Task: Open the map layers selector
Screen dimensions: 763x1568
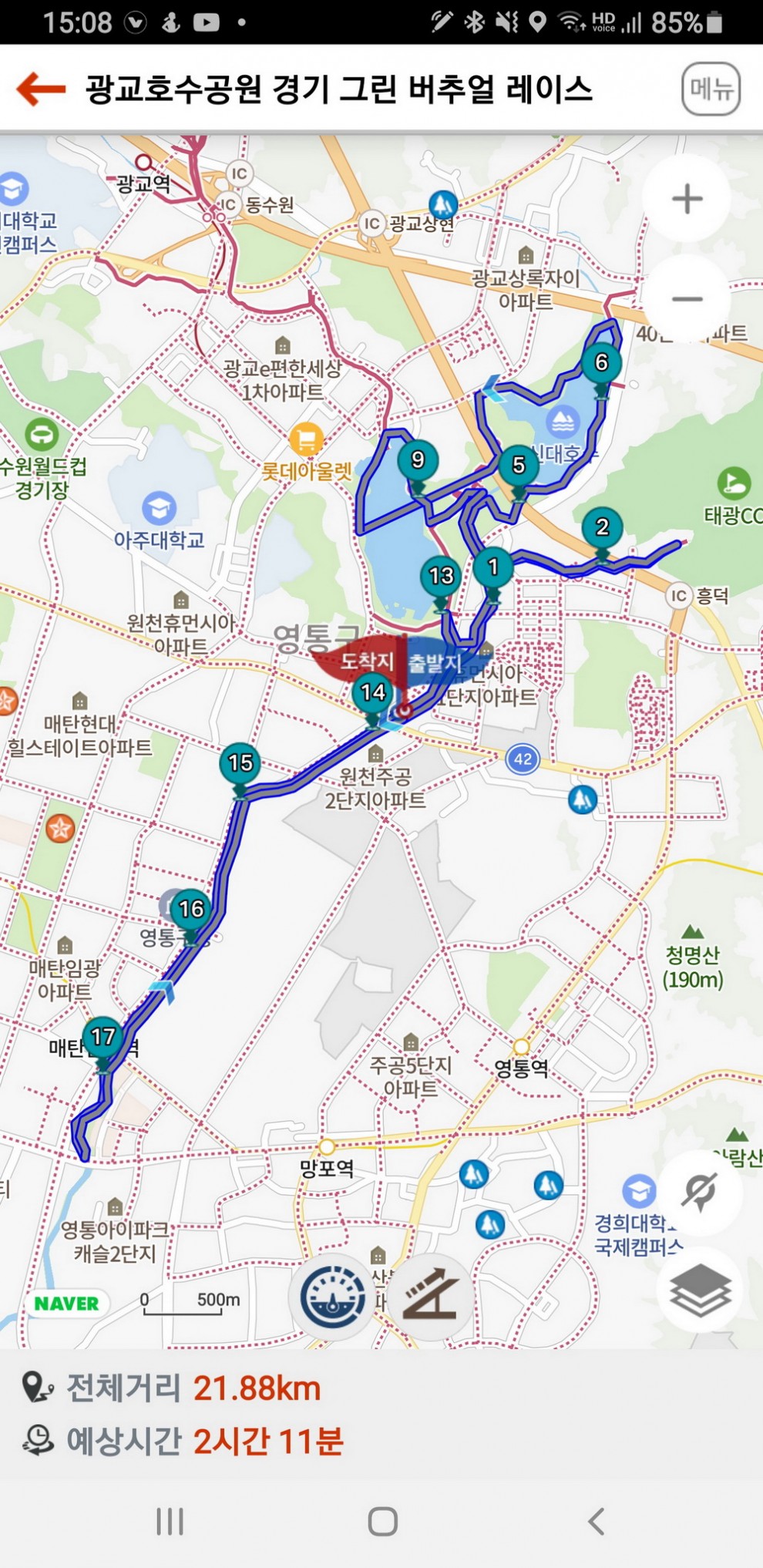Action: 698,1291
